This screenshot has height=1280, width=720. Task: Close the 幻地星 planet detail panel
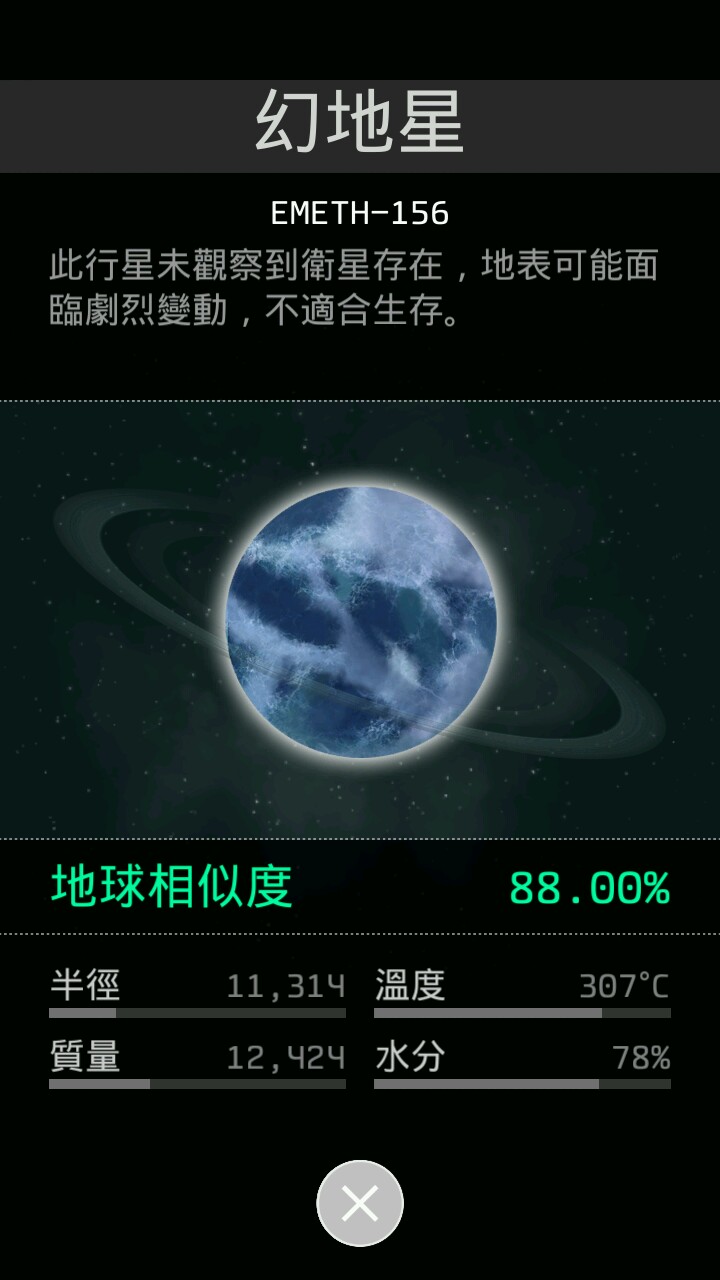coord(360,1203)
